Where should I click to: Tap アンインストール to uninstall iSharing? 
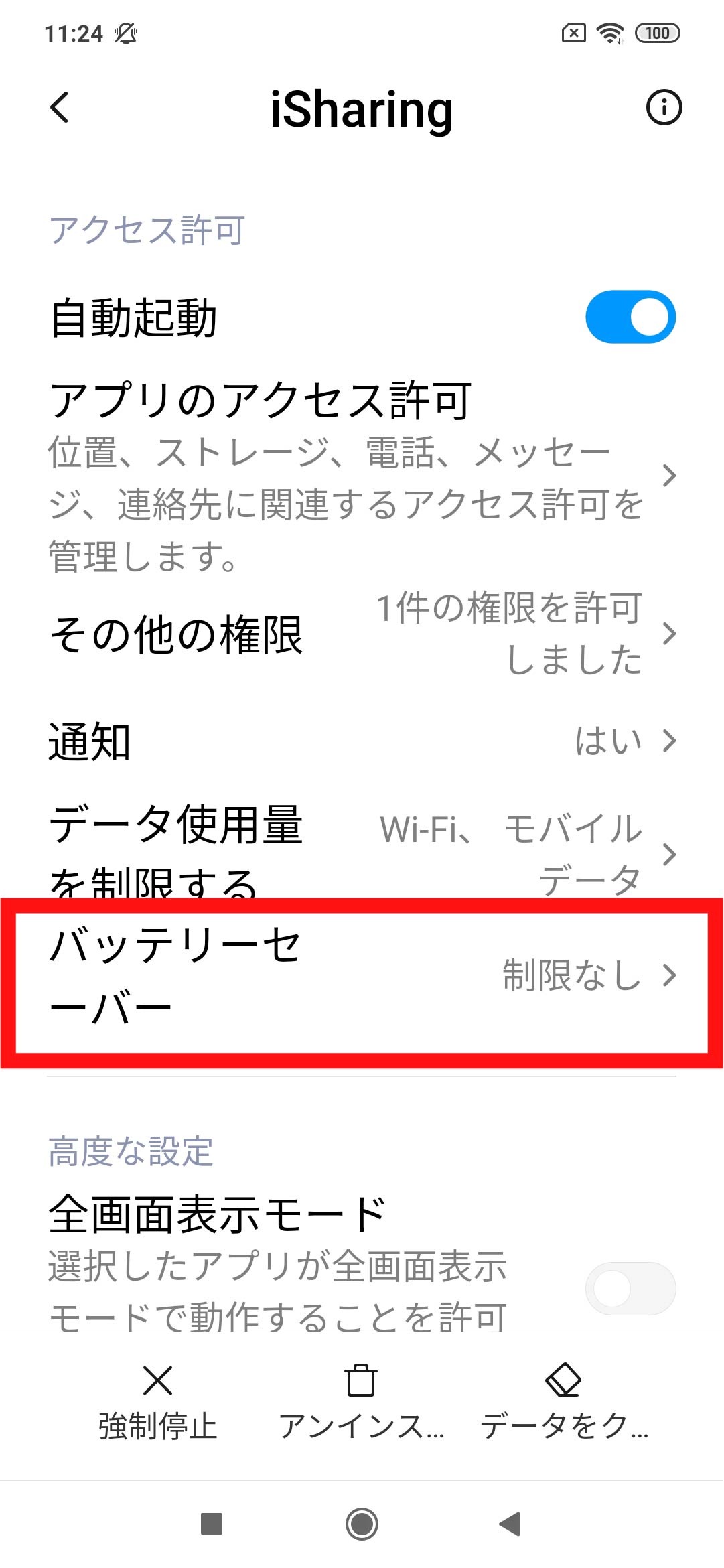[362, 1401]
